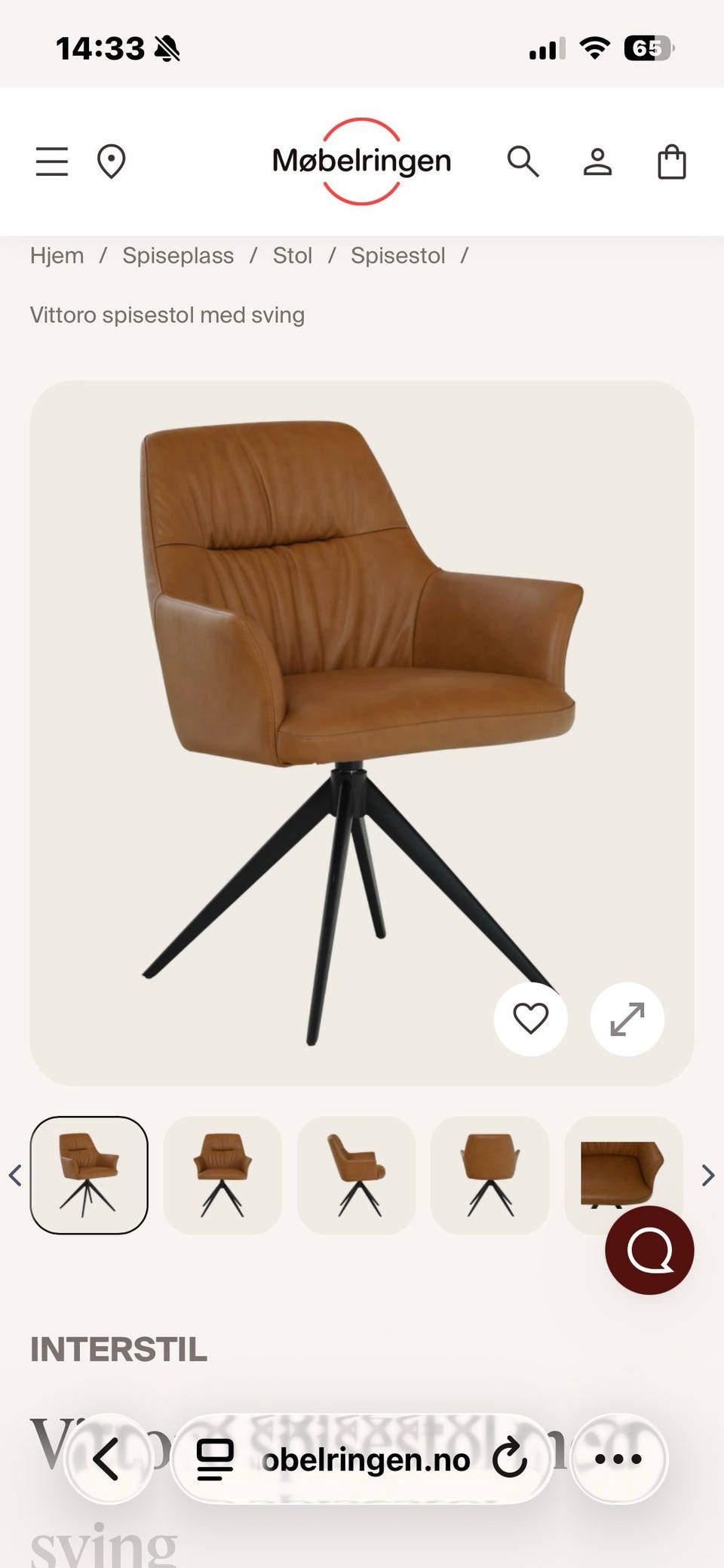Go to the Spiseplass breadcrumb
This screenshot has height=1568, width=724.
tap(178, 256)
